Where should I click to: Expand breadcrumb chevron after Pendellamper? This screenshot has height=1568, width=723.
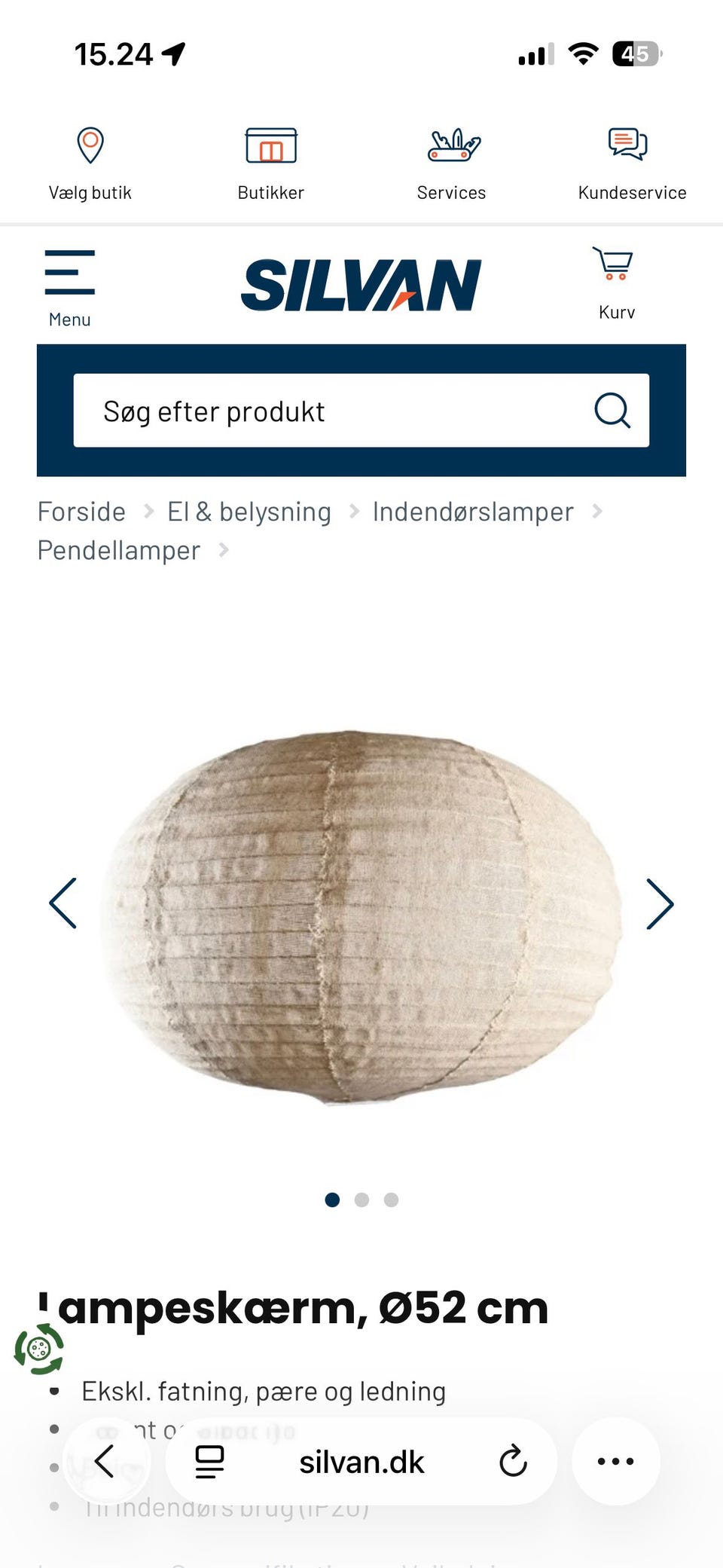[224, 550]
